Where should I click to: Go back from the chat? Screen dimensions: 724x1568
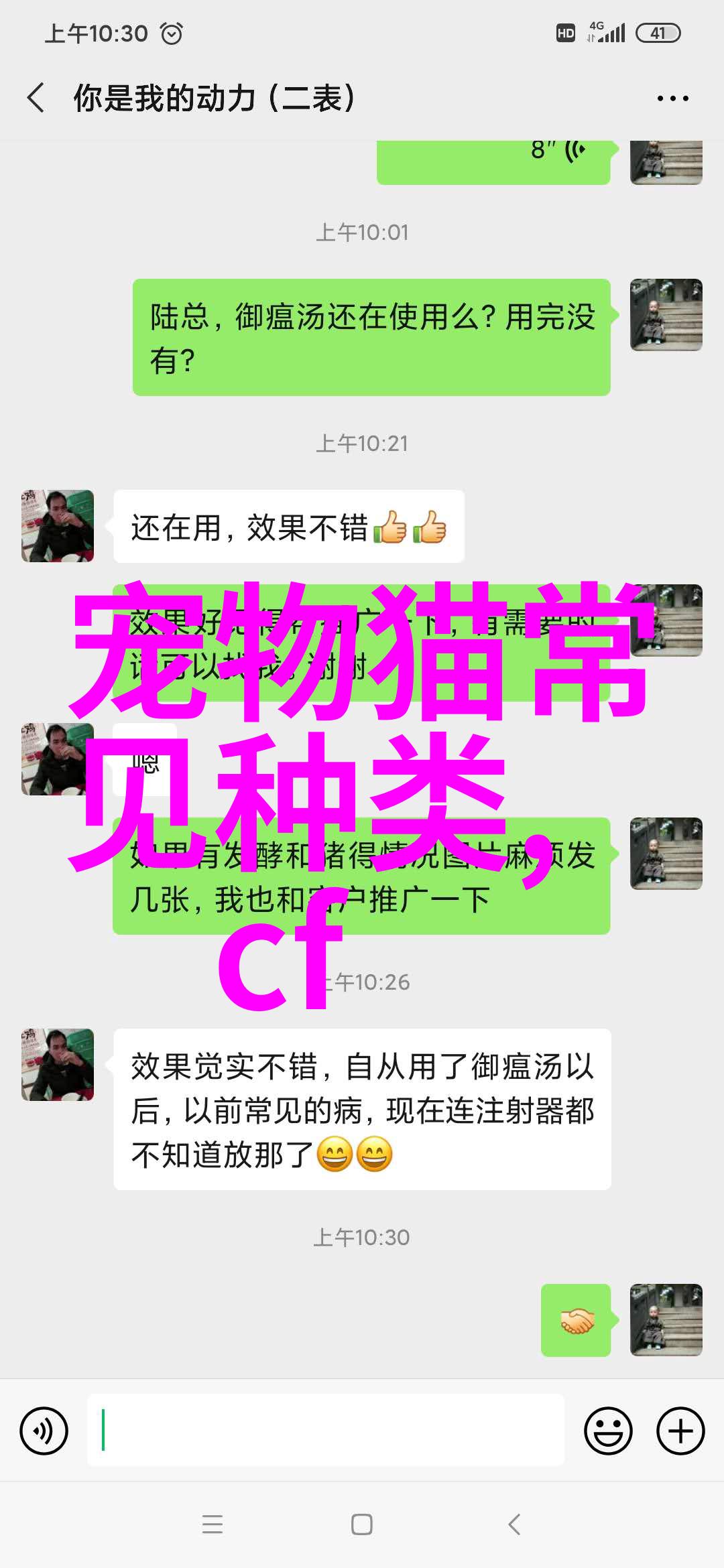(x=36, y=98)
